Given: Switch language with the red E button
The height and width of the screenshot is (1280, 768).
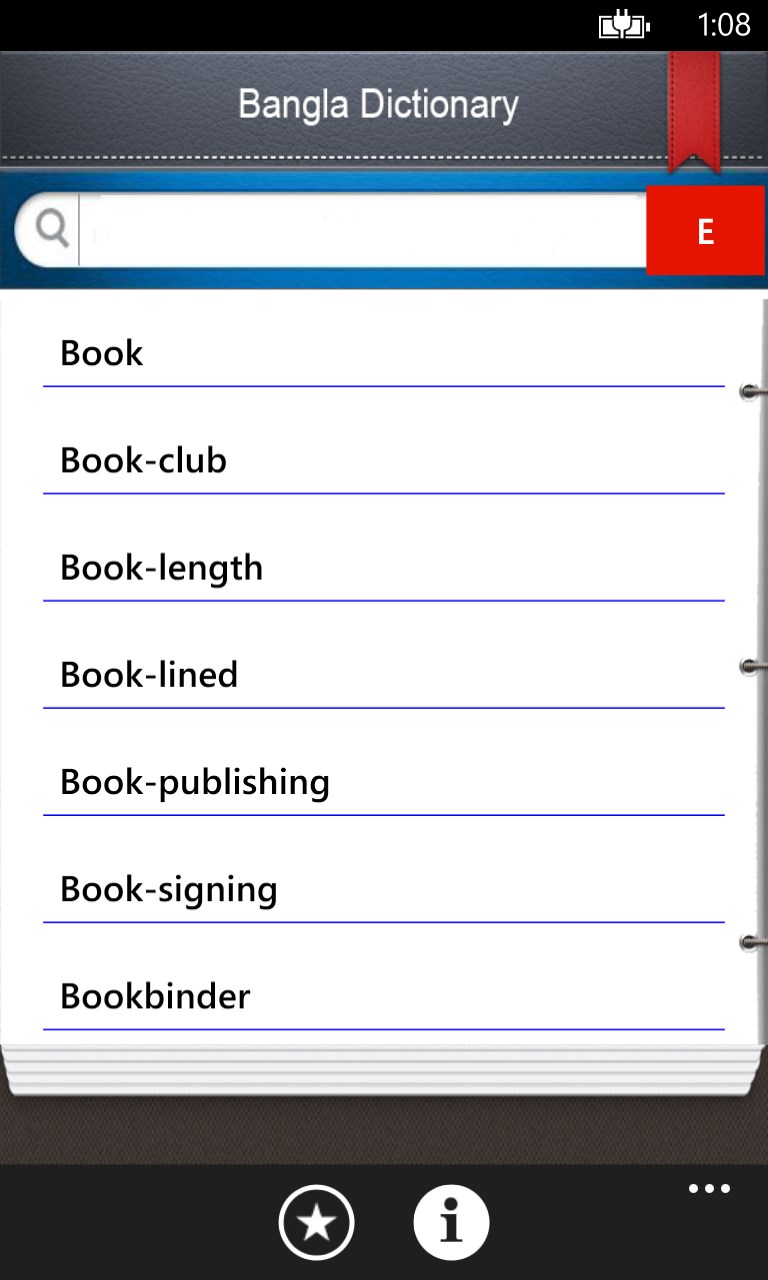Looking at the screenshot, I should click(705, 231).
